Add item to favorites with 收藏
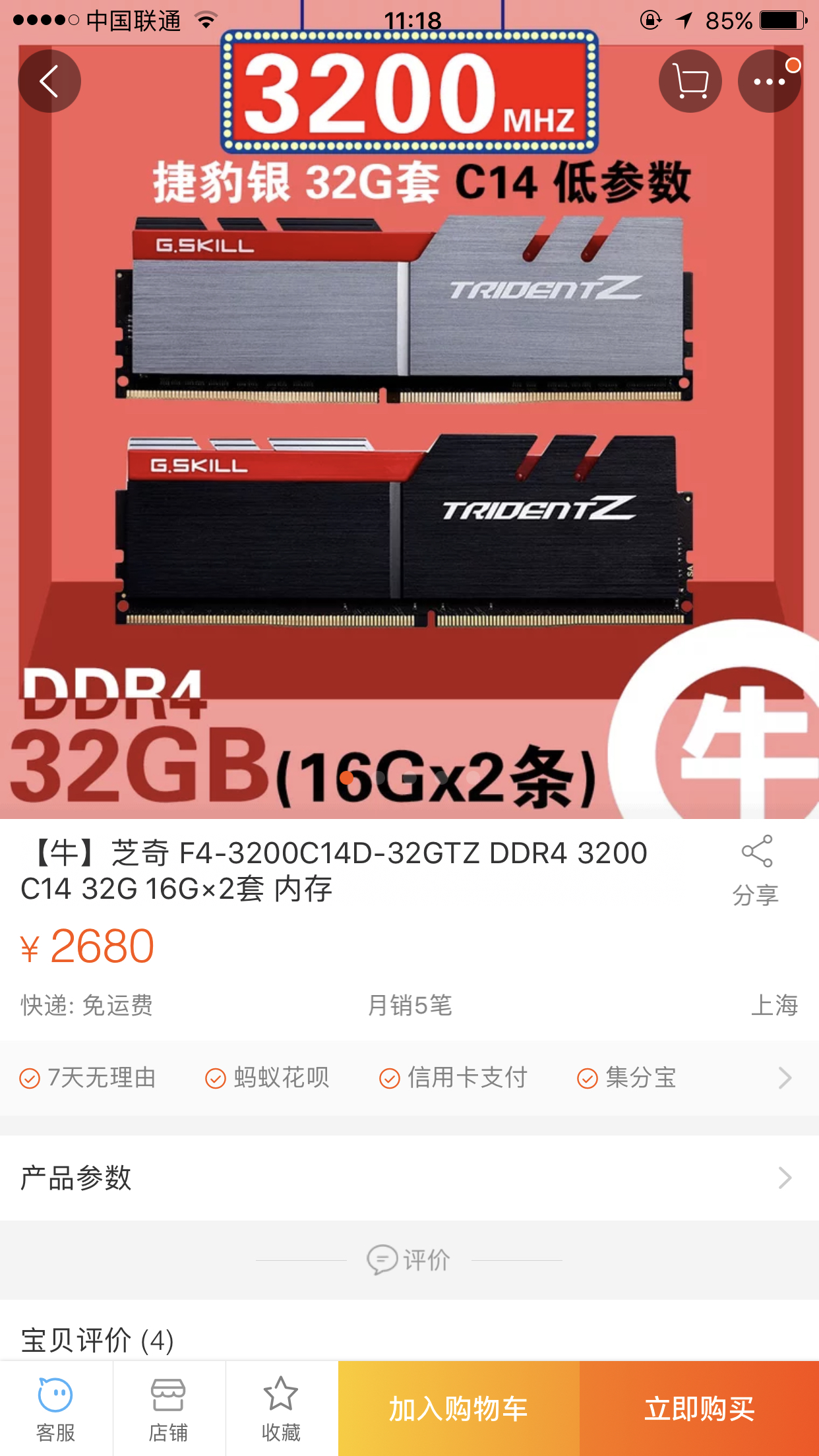 click(282, 1409)
